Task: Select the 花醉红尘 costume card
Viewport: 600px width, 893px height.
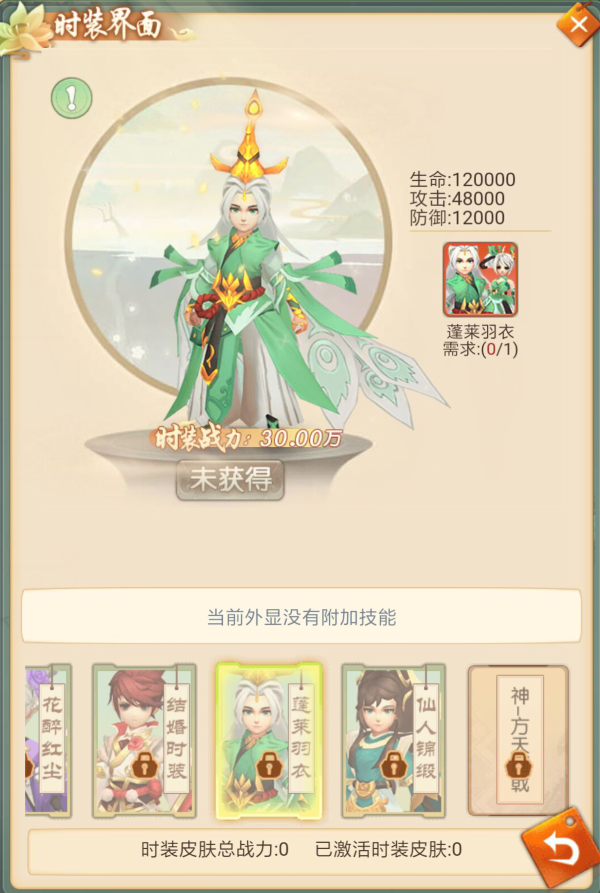Action: pos(46,740)
